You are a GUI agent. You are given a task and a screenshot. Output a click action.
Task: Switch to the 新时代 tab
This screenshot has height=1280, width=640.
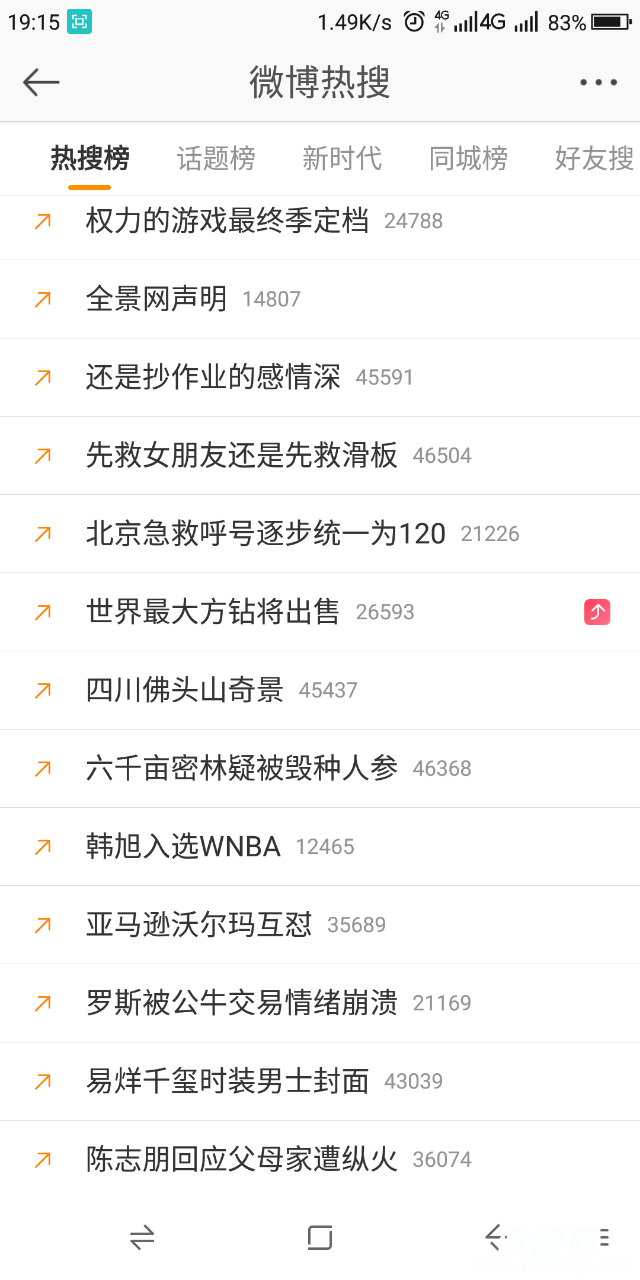click(x=342, y=158)
